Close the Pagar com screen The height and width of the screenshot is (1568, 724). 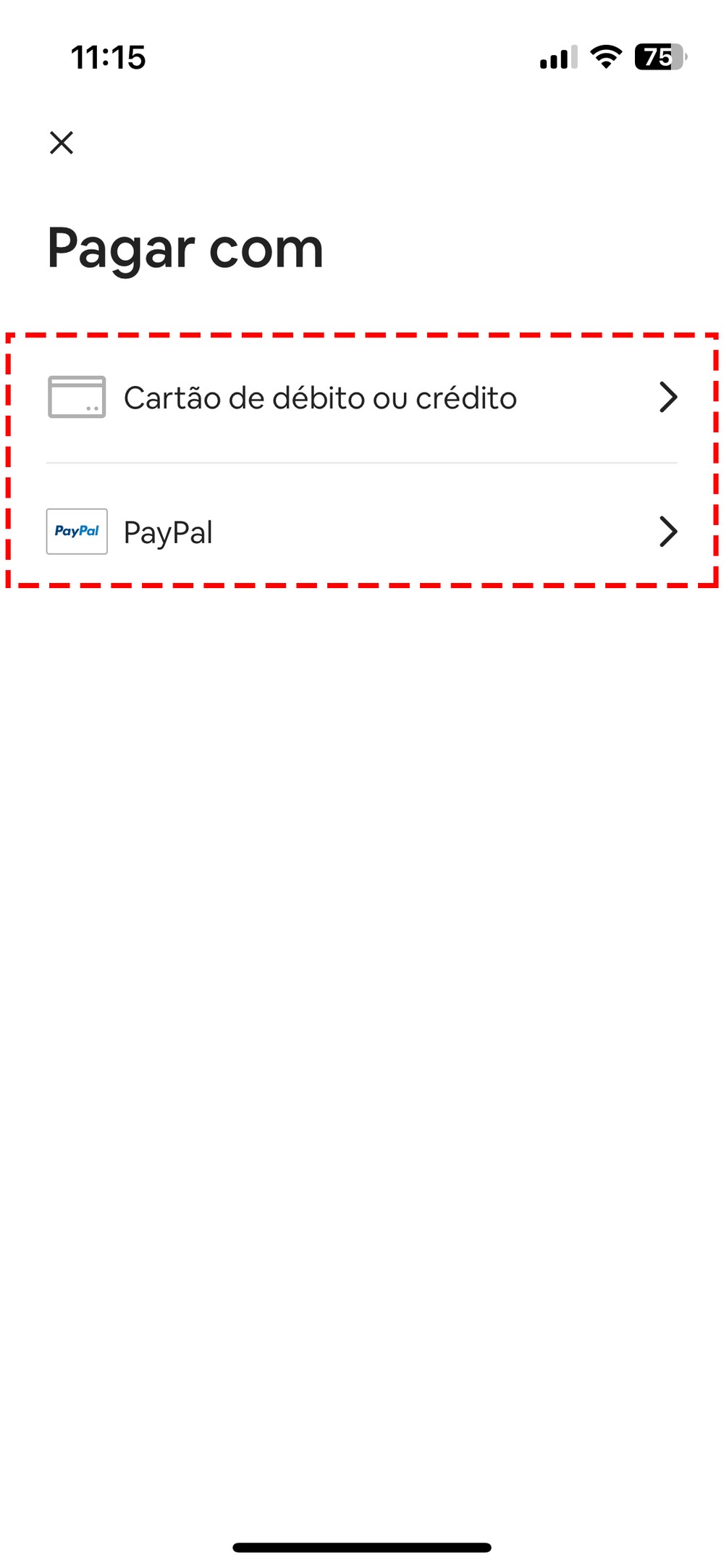point(62,143)
